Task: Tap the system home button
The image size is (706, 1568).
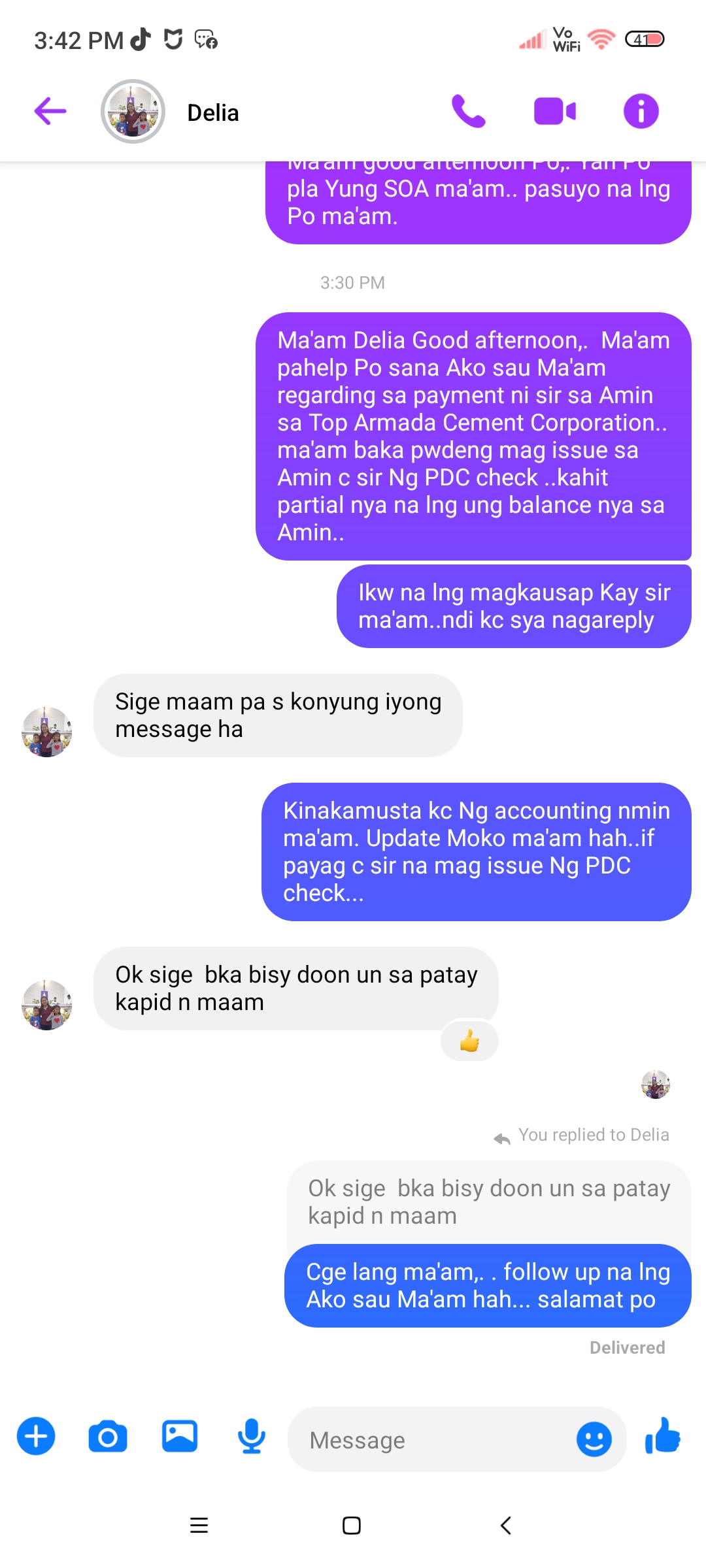Action: [352, 1526]
